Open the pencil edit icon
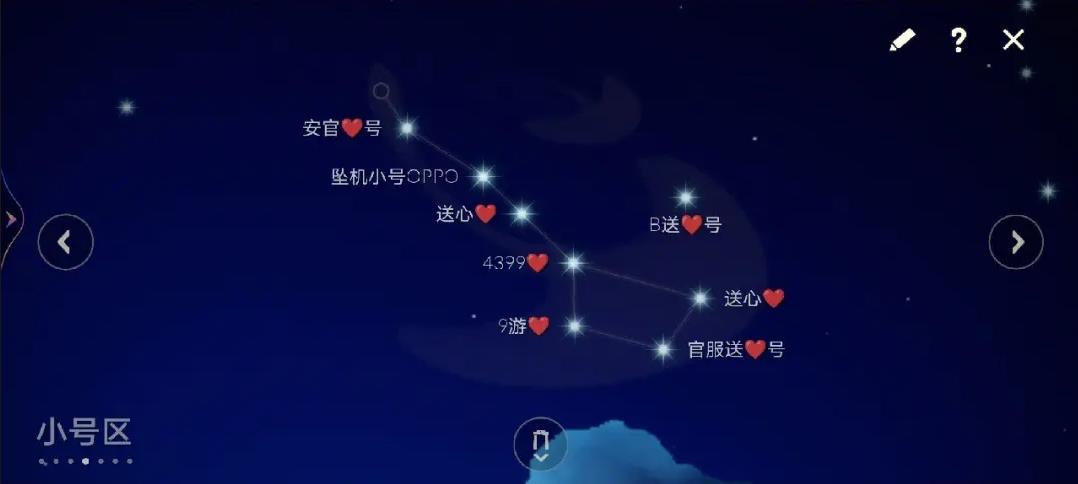Image resolution: width=1078 pixels, height=484 pixels. point(901,40)
